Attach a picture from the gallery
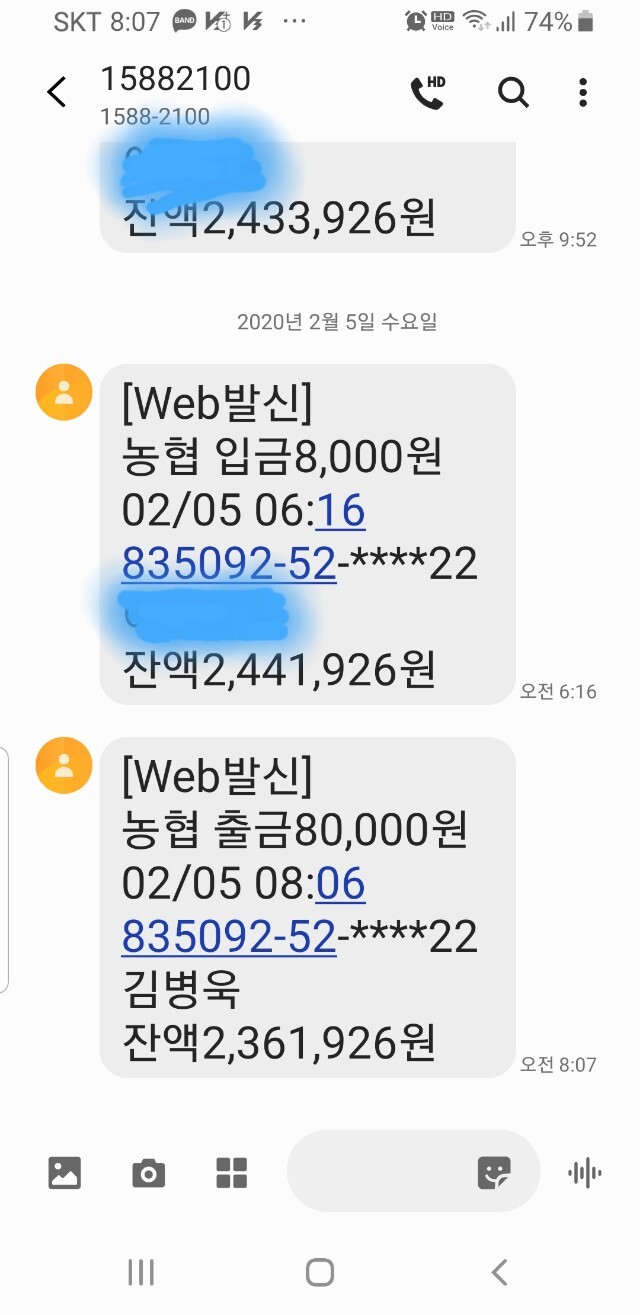This screenshot has height=1315, width=640. 65,1172
